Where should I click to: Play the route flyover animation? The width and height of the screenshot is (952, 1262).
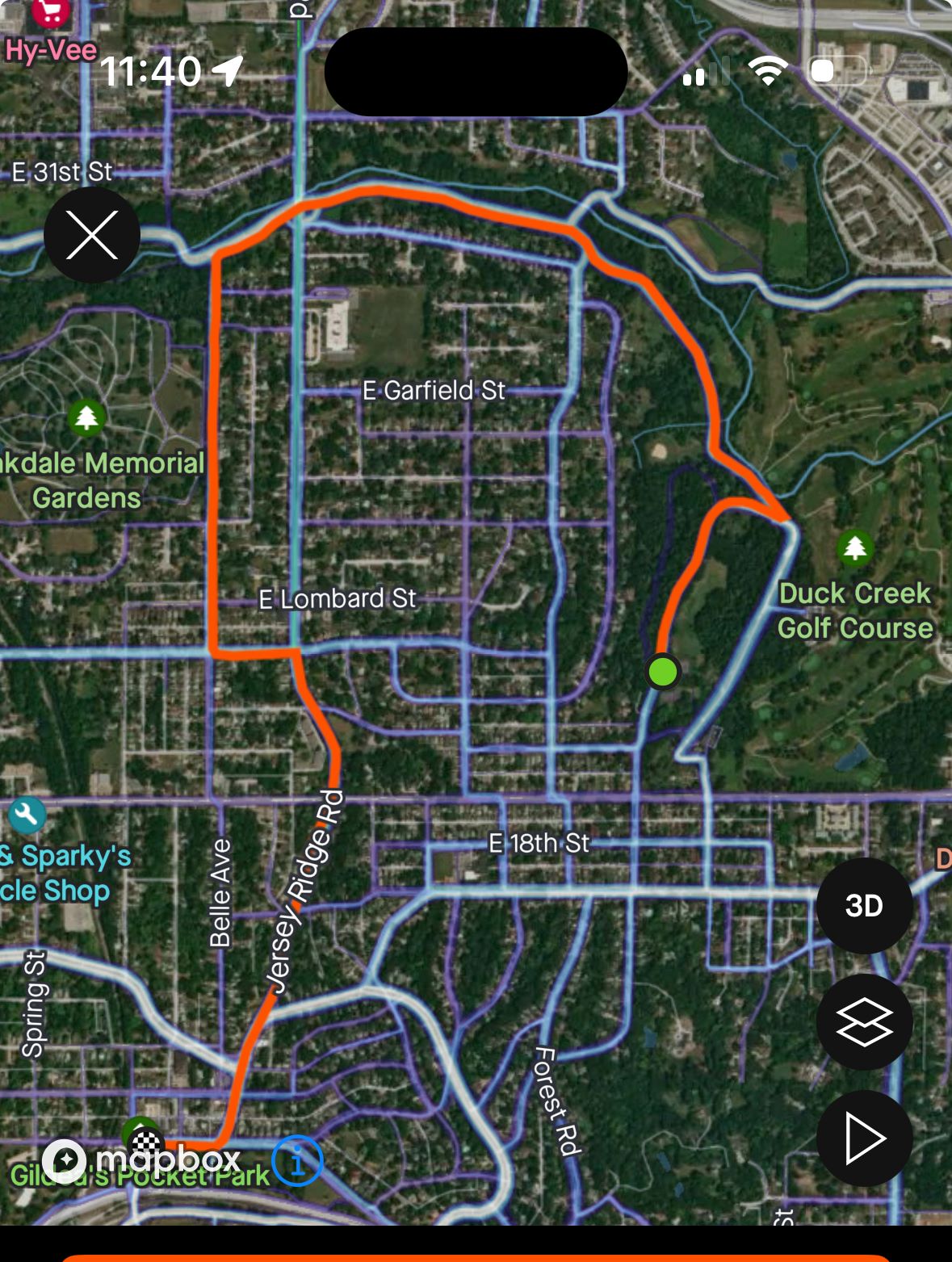pos(864,1138)
